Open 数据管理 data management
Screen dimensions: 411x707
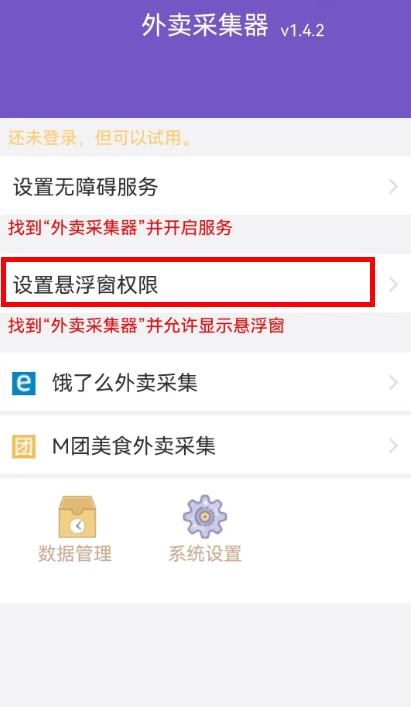point(75,528)
